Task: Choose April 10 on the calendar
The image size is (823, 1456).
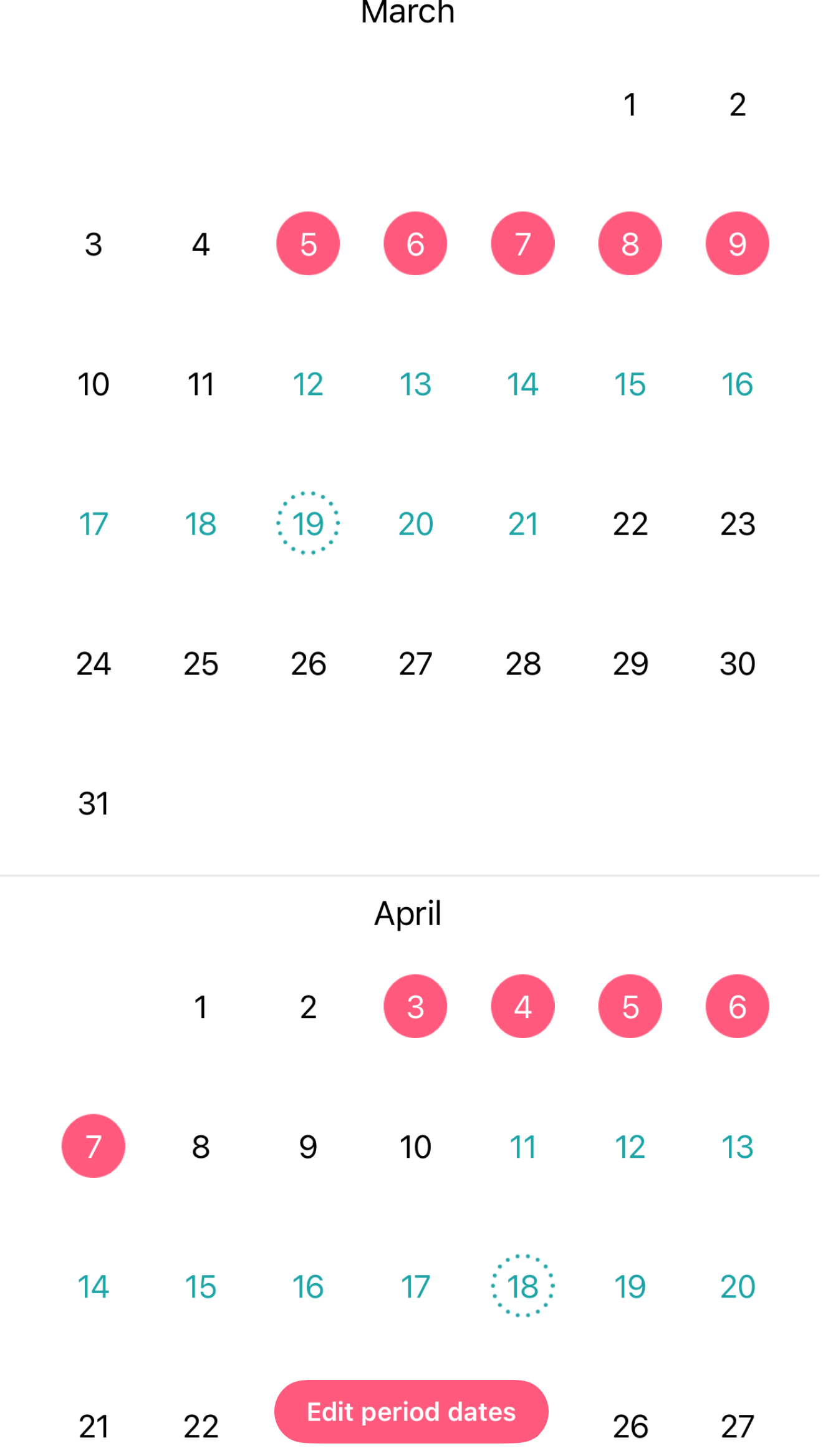Action: [x=415, y=1146]
